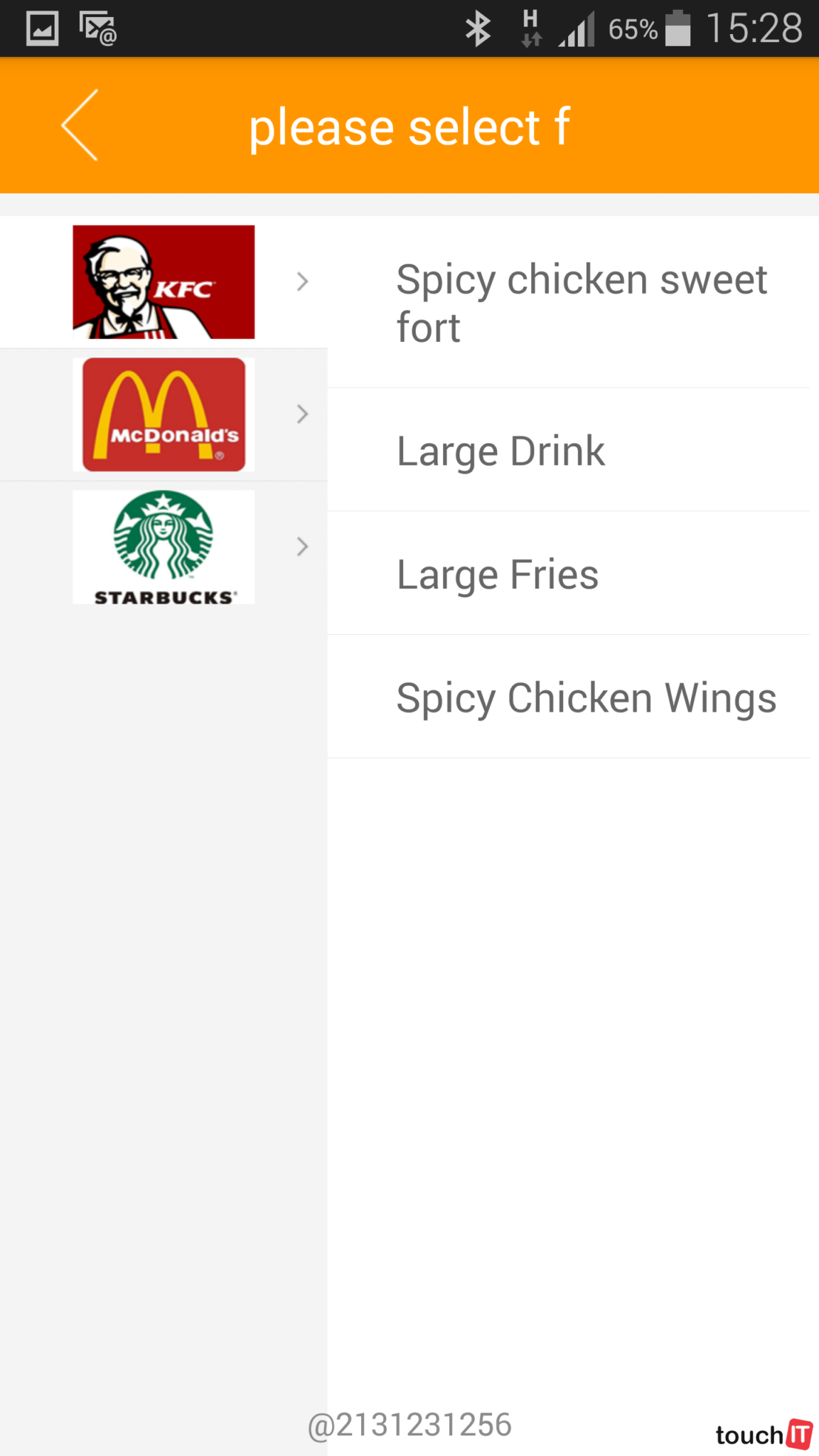This screenshot has height=1456, width=819.
Task: Open the McDonald's category
Action: (x=164, y=414)
